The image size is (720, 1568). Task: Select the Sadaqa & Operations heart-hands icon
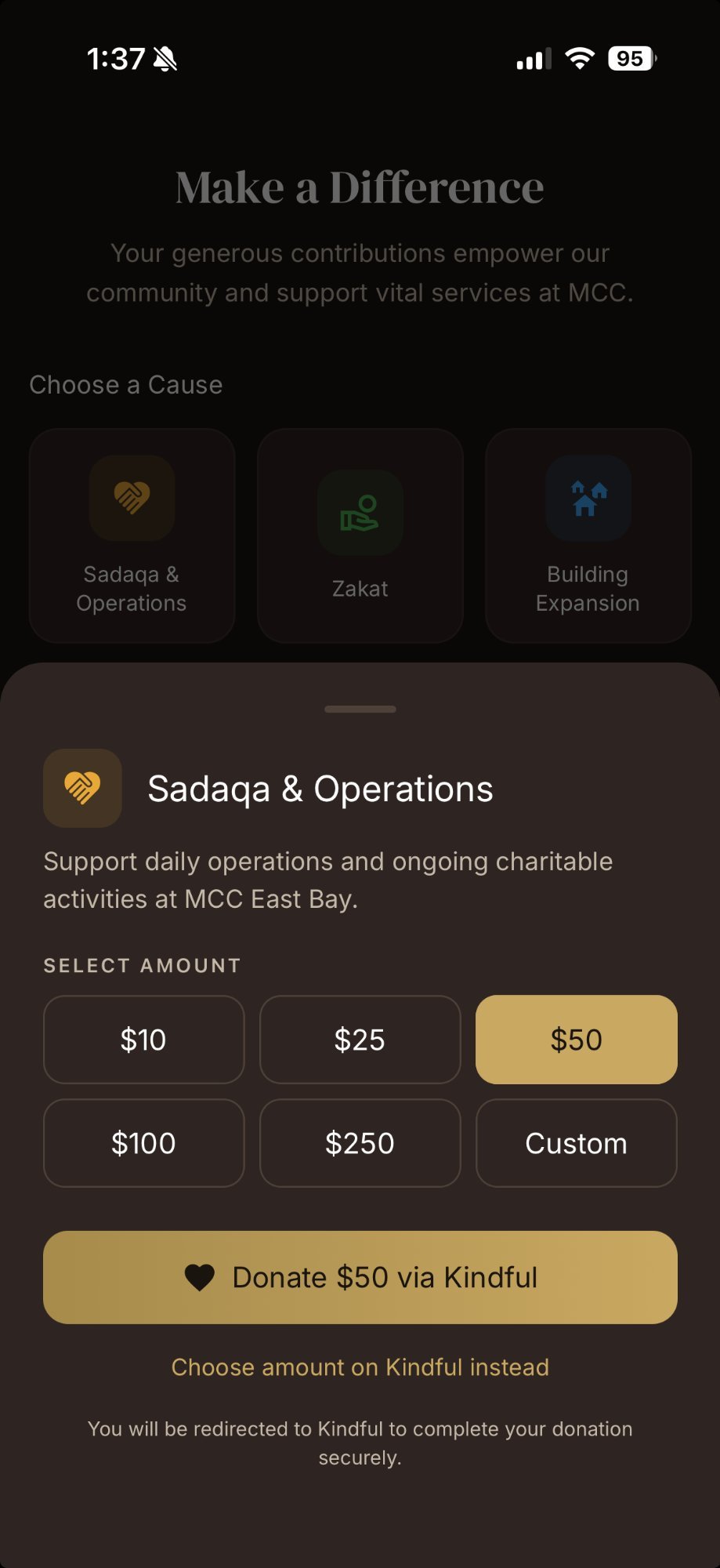pos(132,499)
